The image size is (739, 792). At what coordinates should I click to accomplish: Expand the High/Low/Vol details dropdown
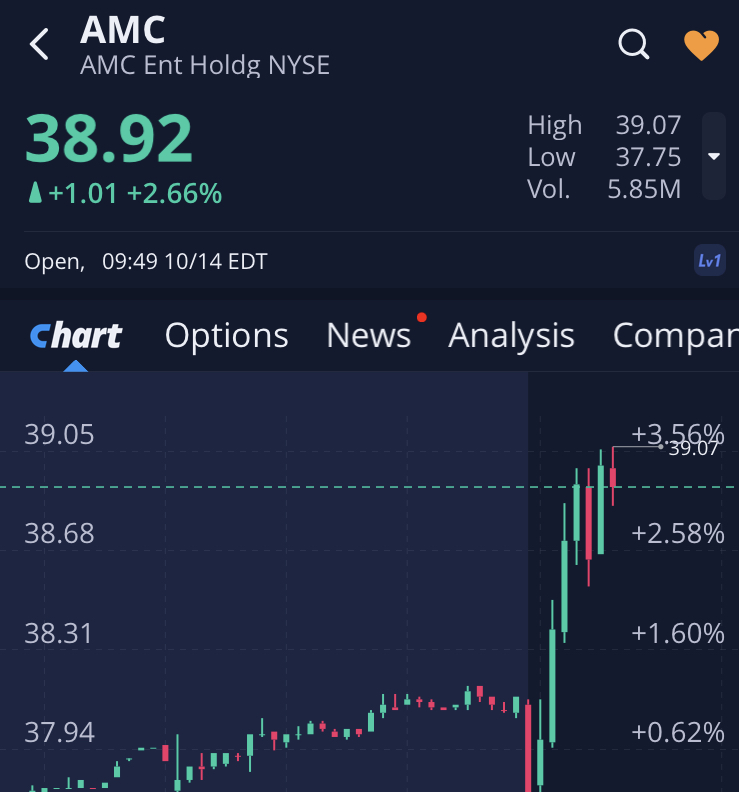713,156
